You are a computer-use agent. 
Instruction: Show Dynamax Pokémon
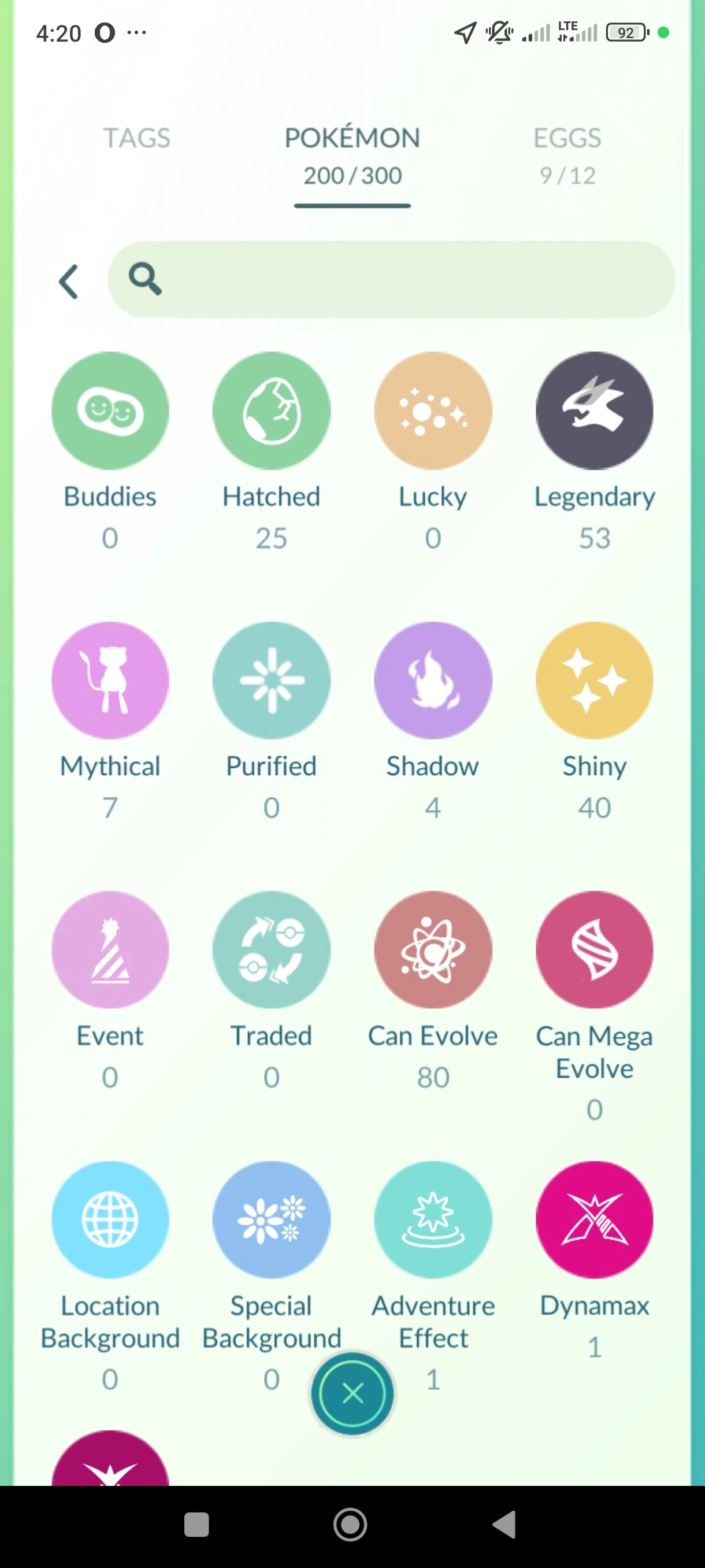tap(594, 1220)
